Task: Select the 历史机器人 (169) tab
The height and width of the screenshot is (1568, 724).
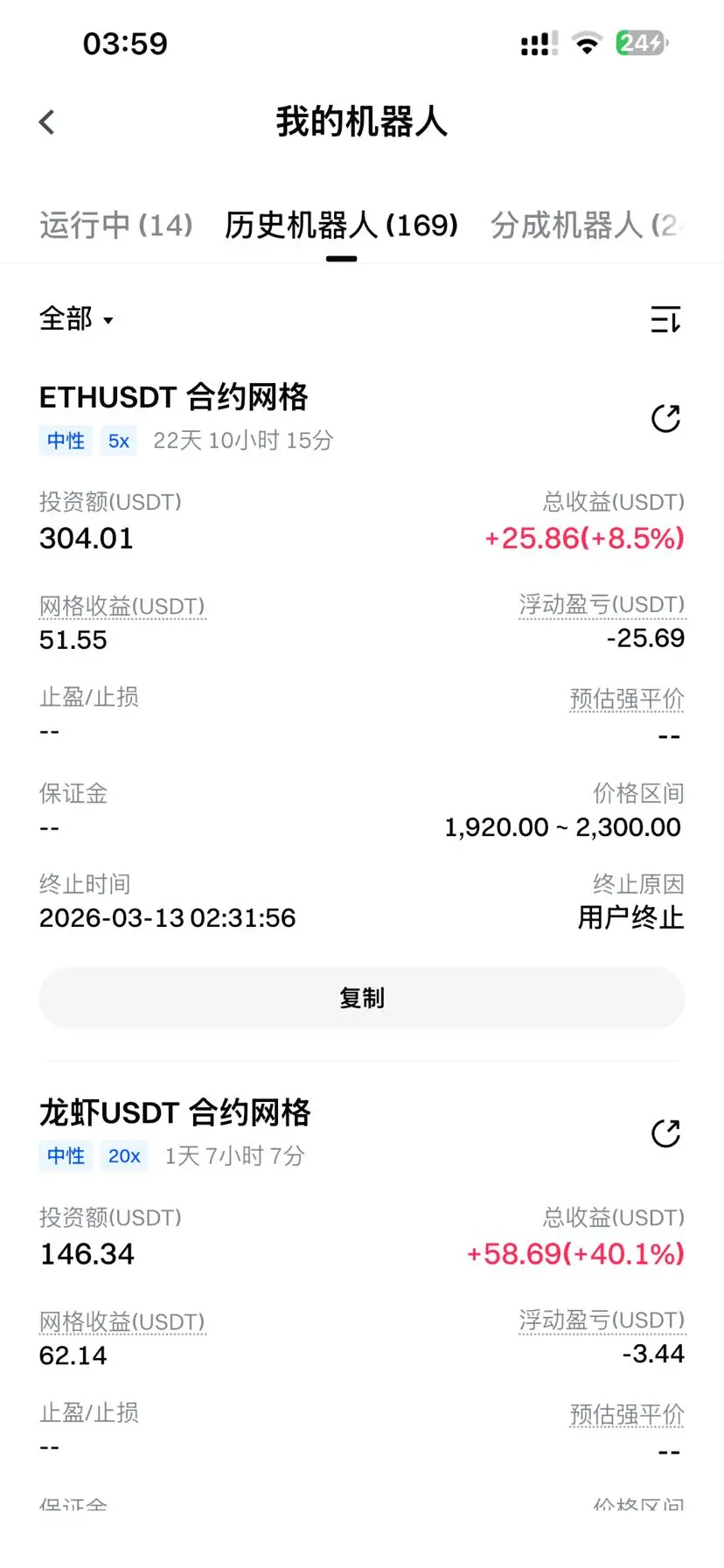Action: [x=341, y=226]
